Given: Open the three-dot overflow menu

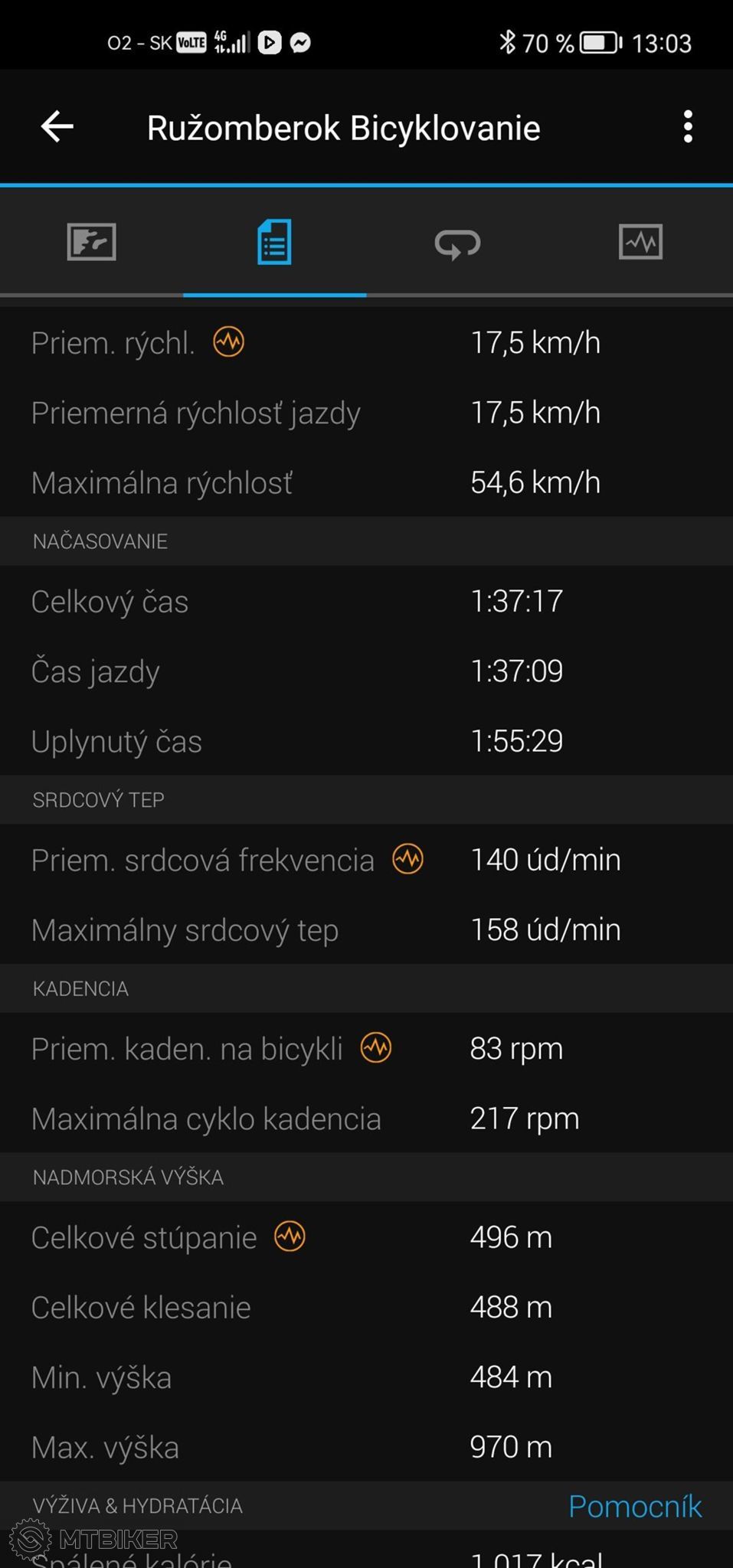Looking at the screenshot, I should click(688, 126).
